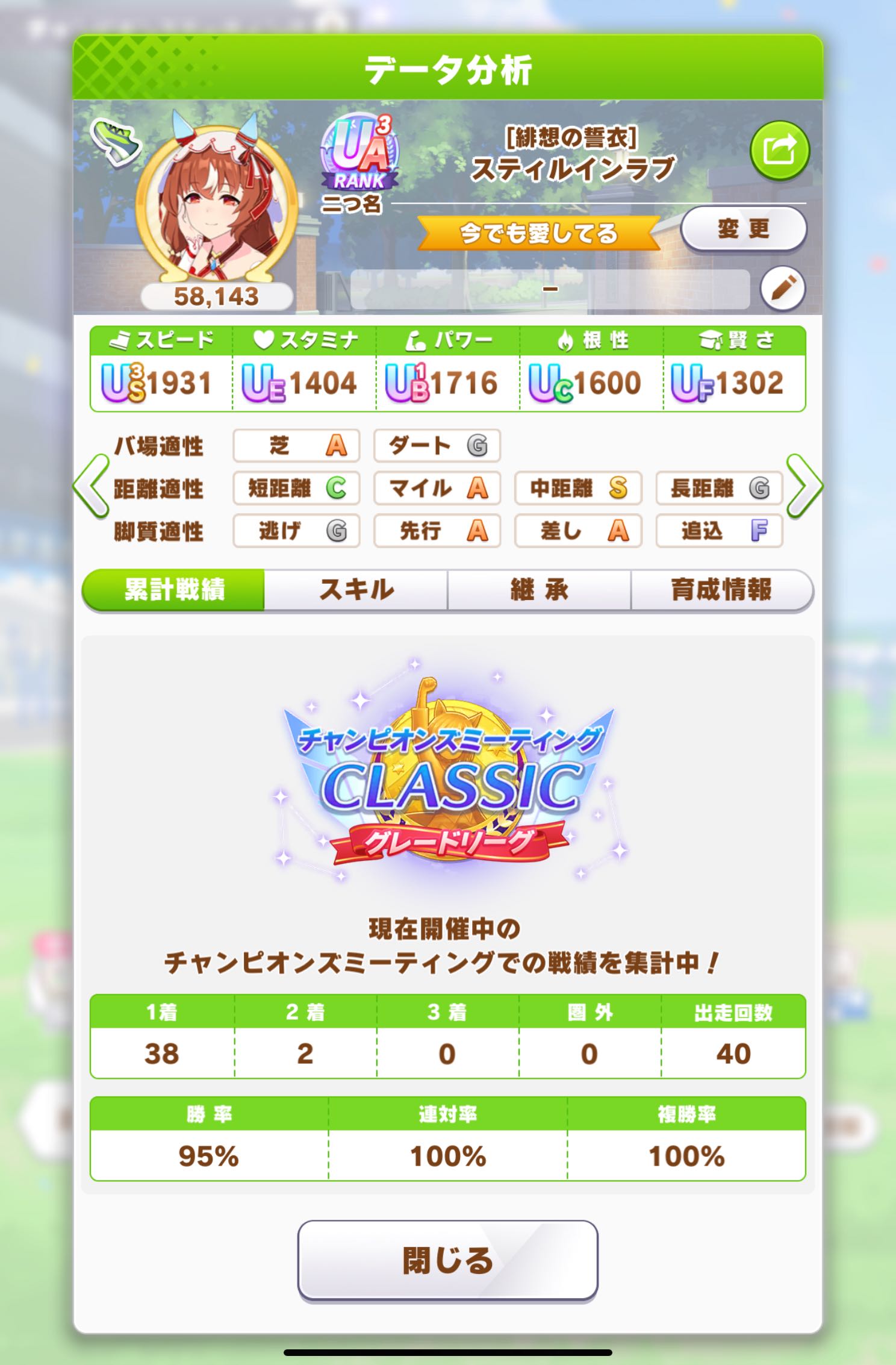Switch to the スキル tab
Screen dimensions: 896x1365
[356, 590]
